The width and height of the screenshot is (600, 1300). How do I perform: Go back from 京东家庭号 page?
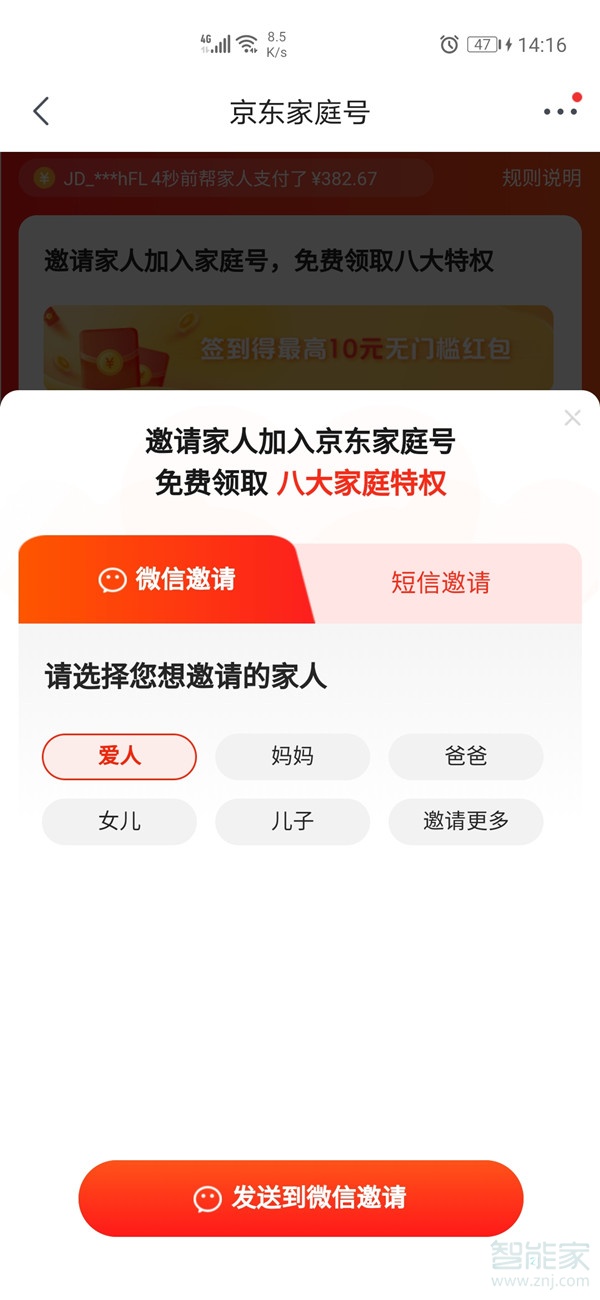click(41, 111)
